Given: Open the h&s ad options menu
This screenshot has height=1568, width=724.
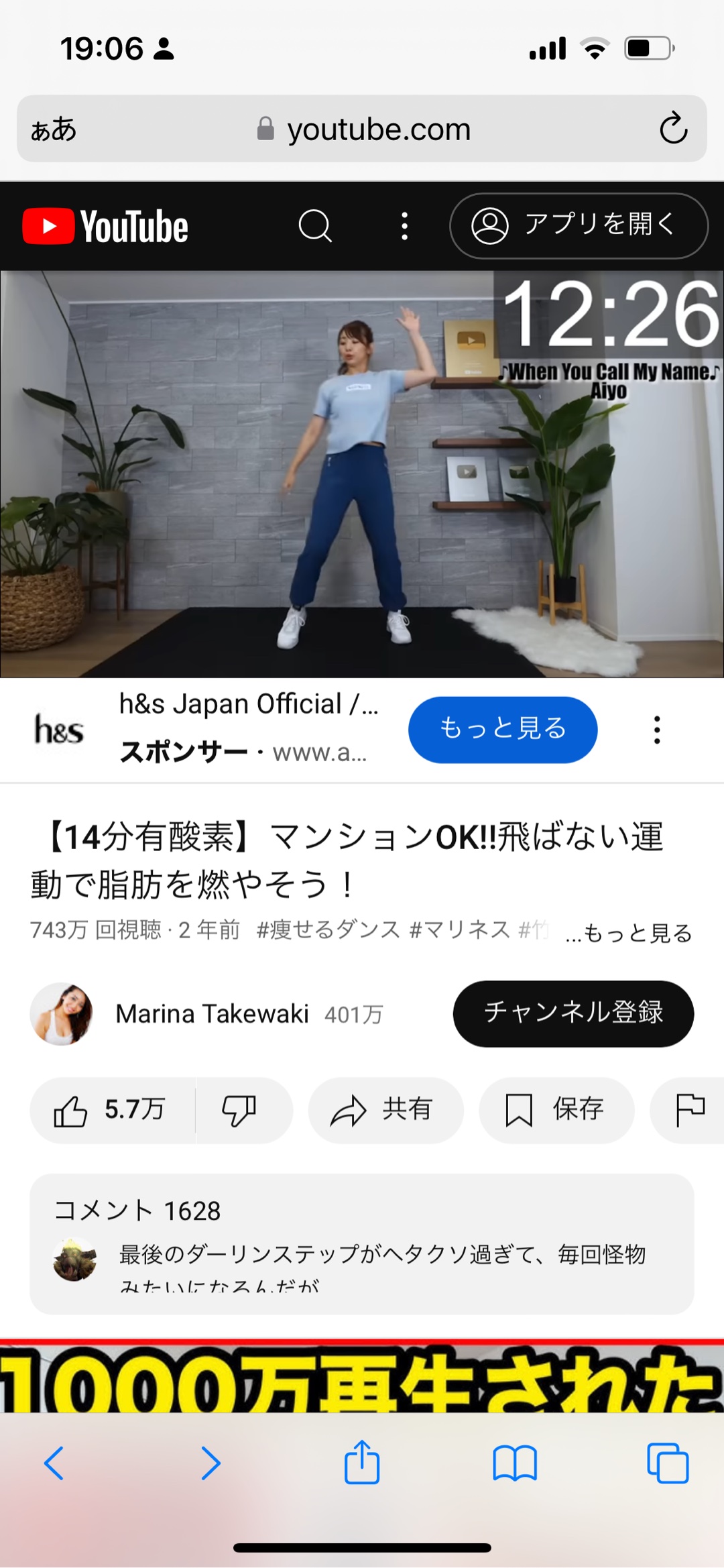Looking at the screenshot, I should pyautogui.click(x=657, y=730).
